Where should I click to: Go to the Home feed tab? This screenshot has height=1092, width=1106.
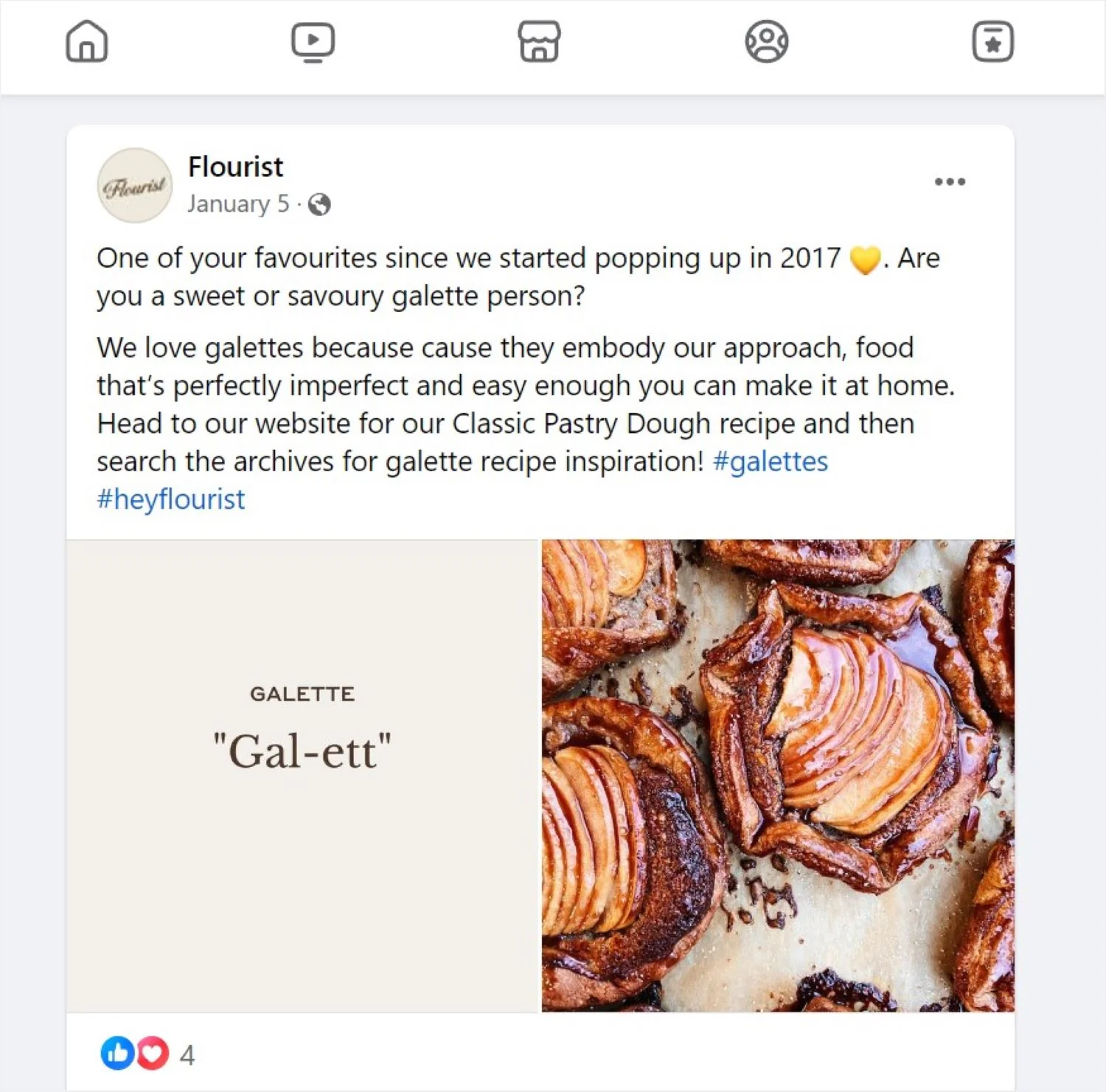[x=87, y=41]
